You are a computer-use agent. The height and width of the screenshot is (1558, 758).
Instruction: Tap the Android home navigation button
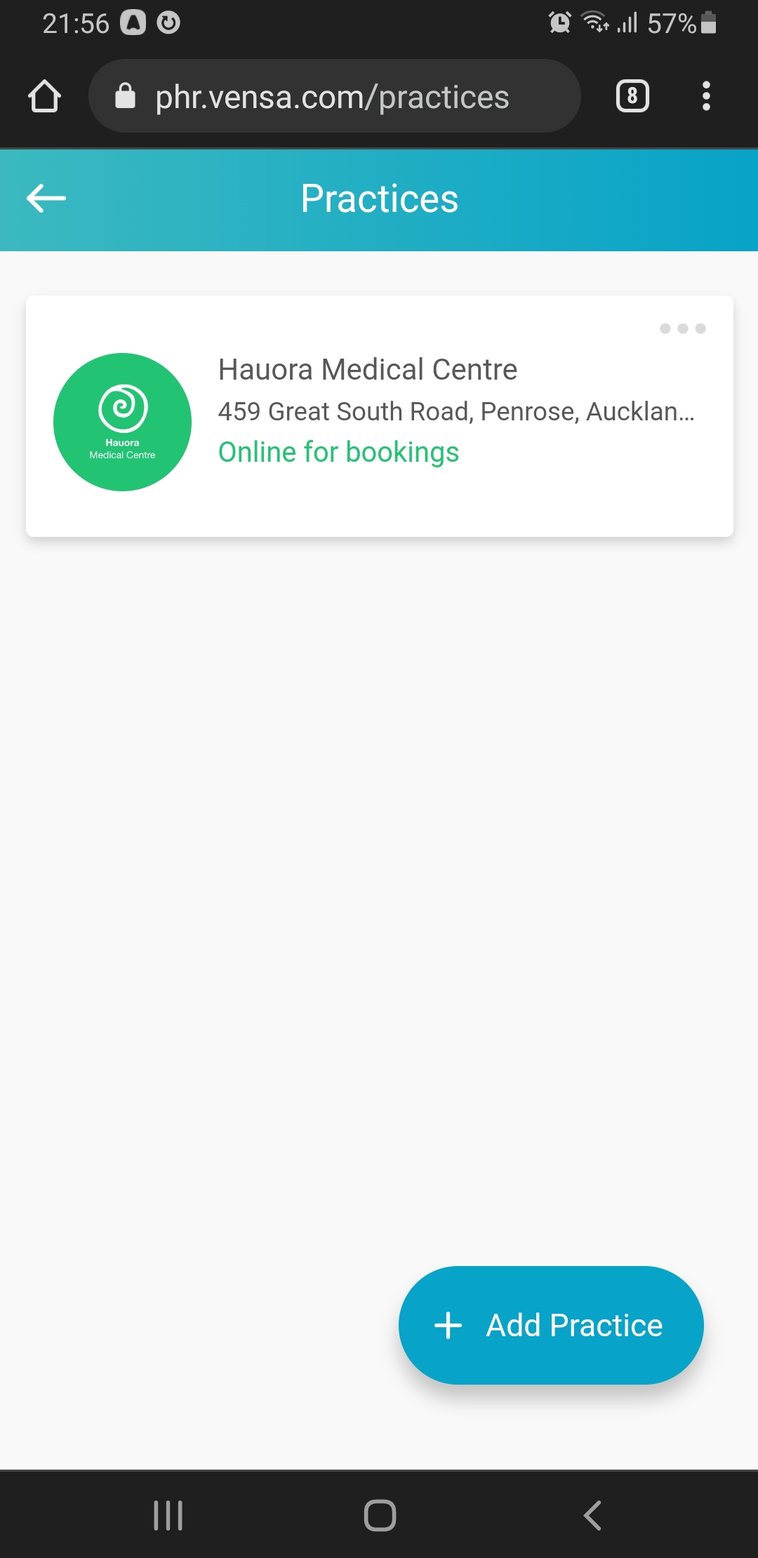click(x=379, y=1514)
